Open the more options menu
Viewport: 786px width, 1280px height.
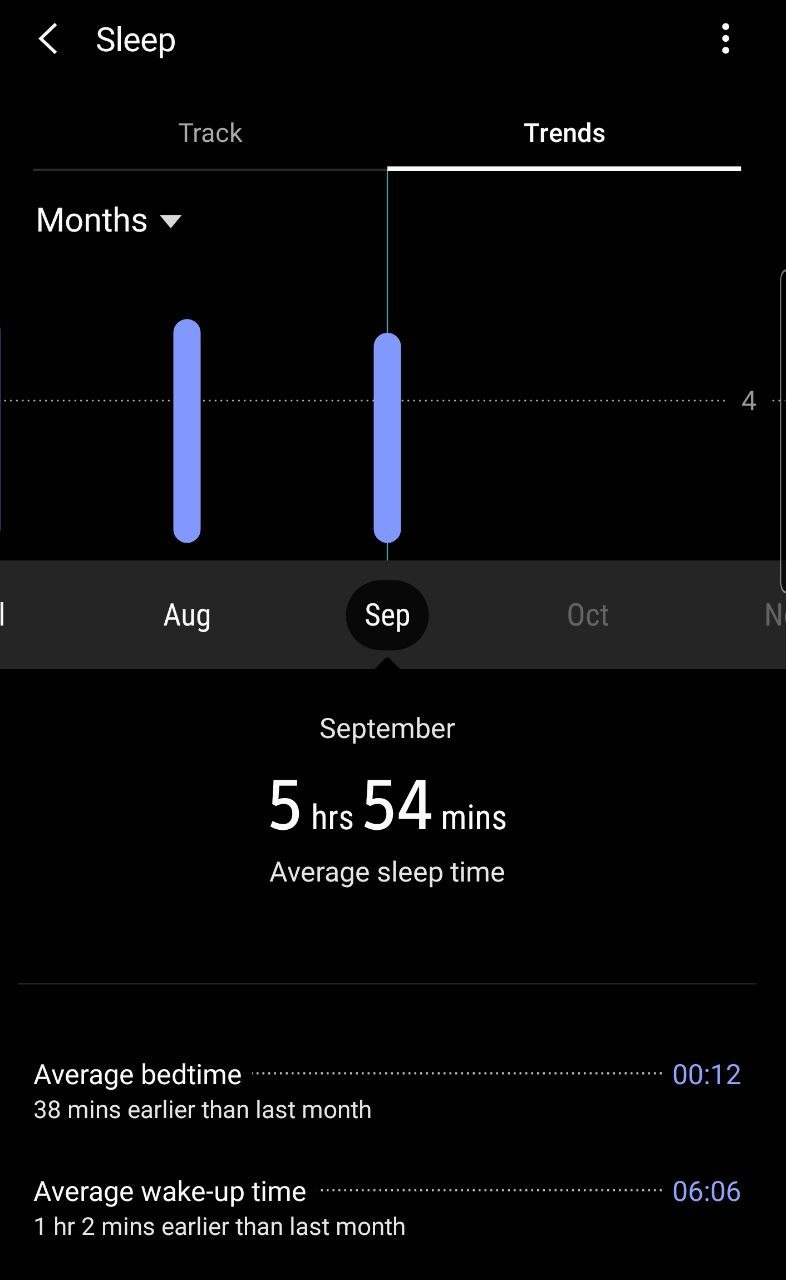click(x=725, y=40)
